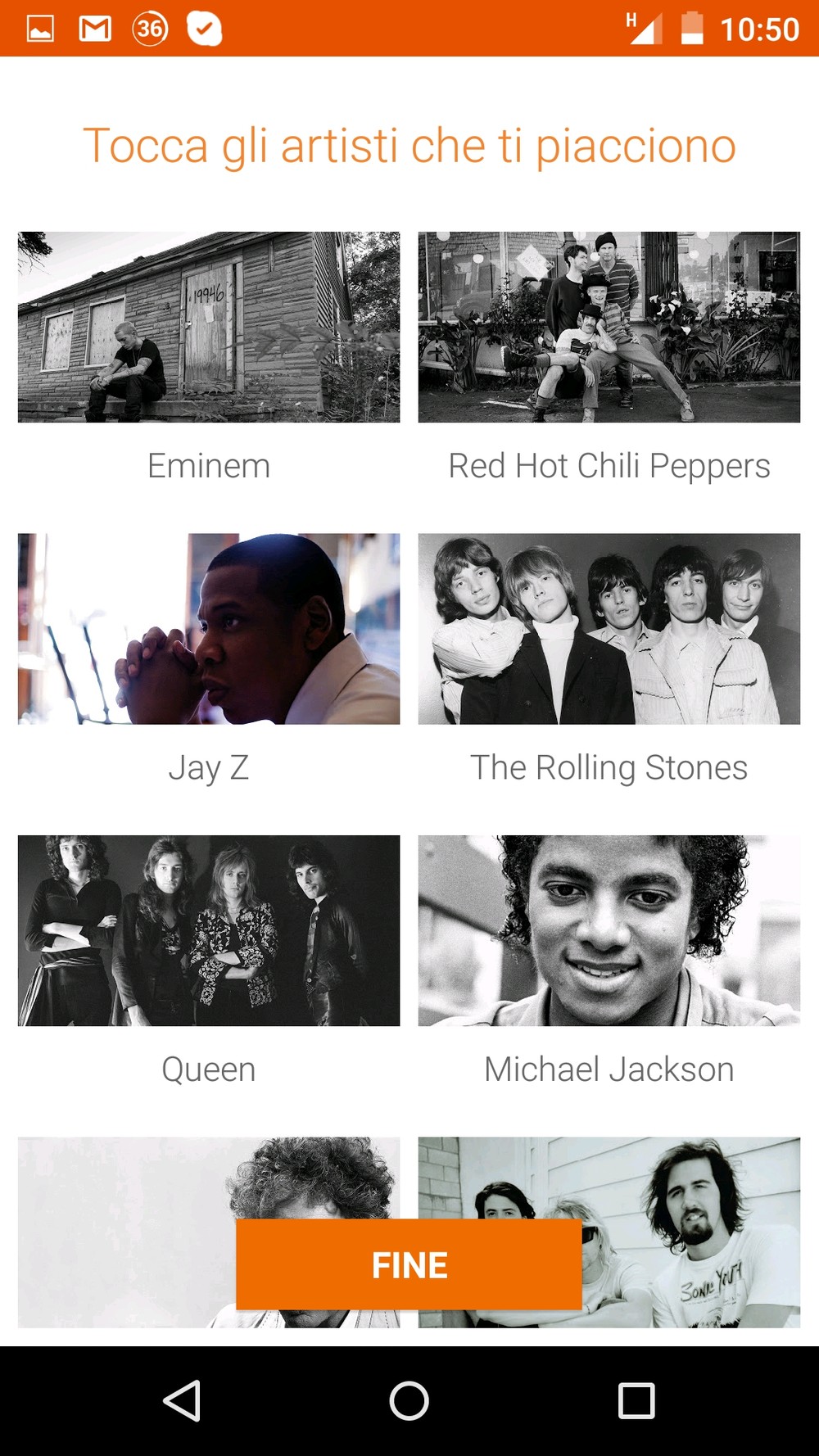Open the recent apps overview
The image size is (819, 1456).
click(636, 1400)
